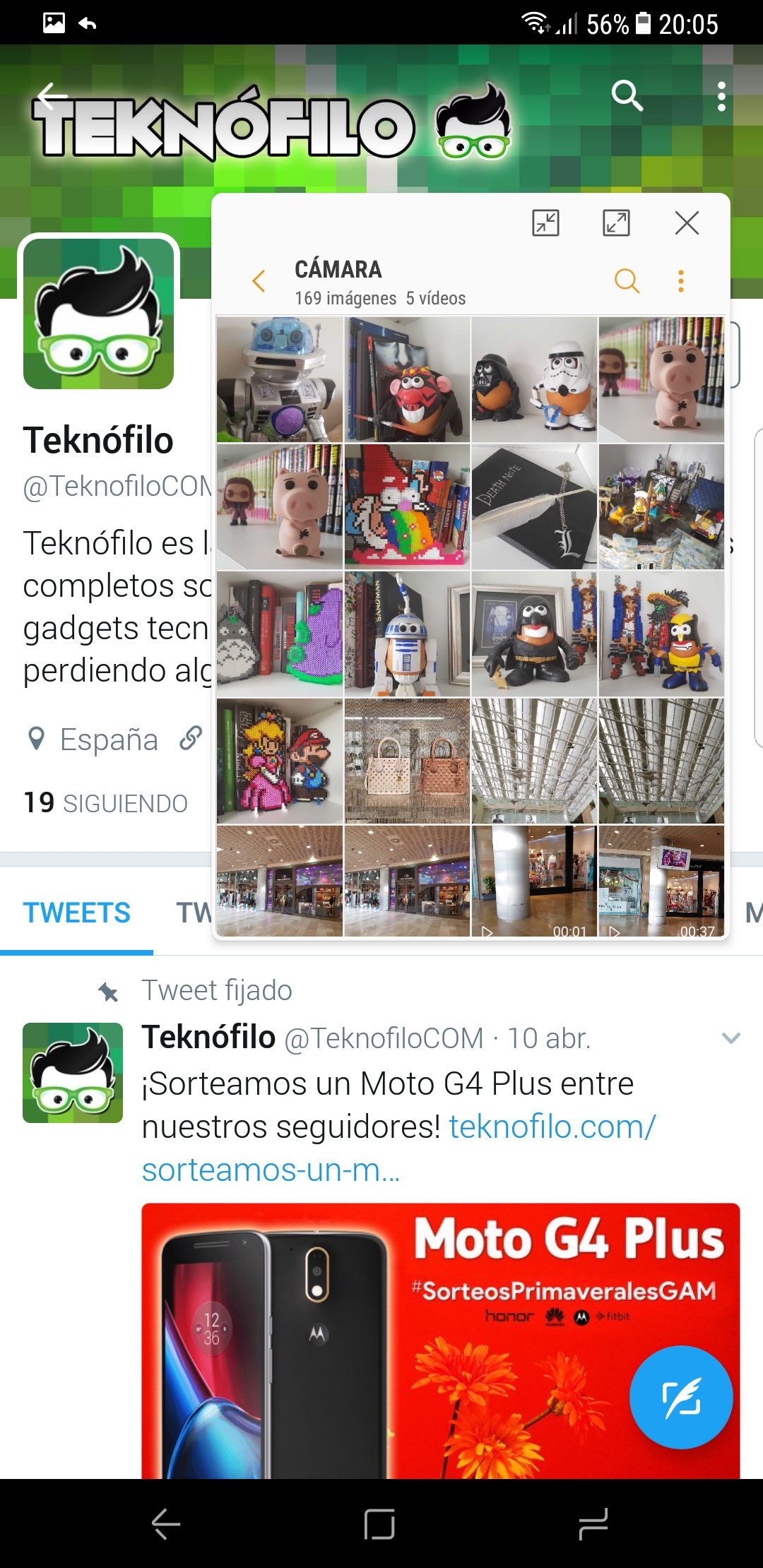Switch to the Tweets tab
This screenshot has width=763, height=1568.
[x=76, y=913]
